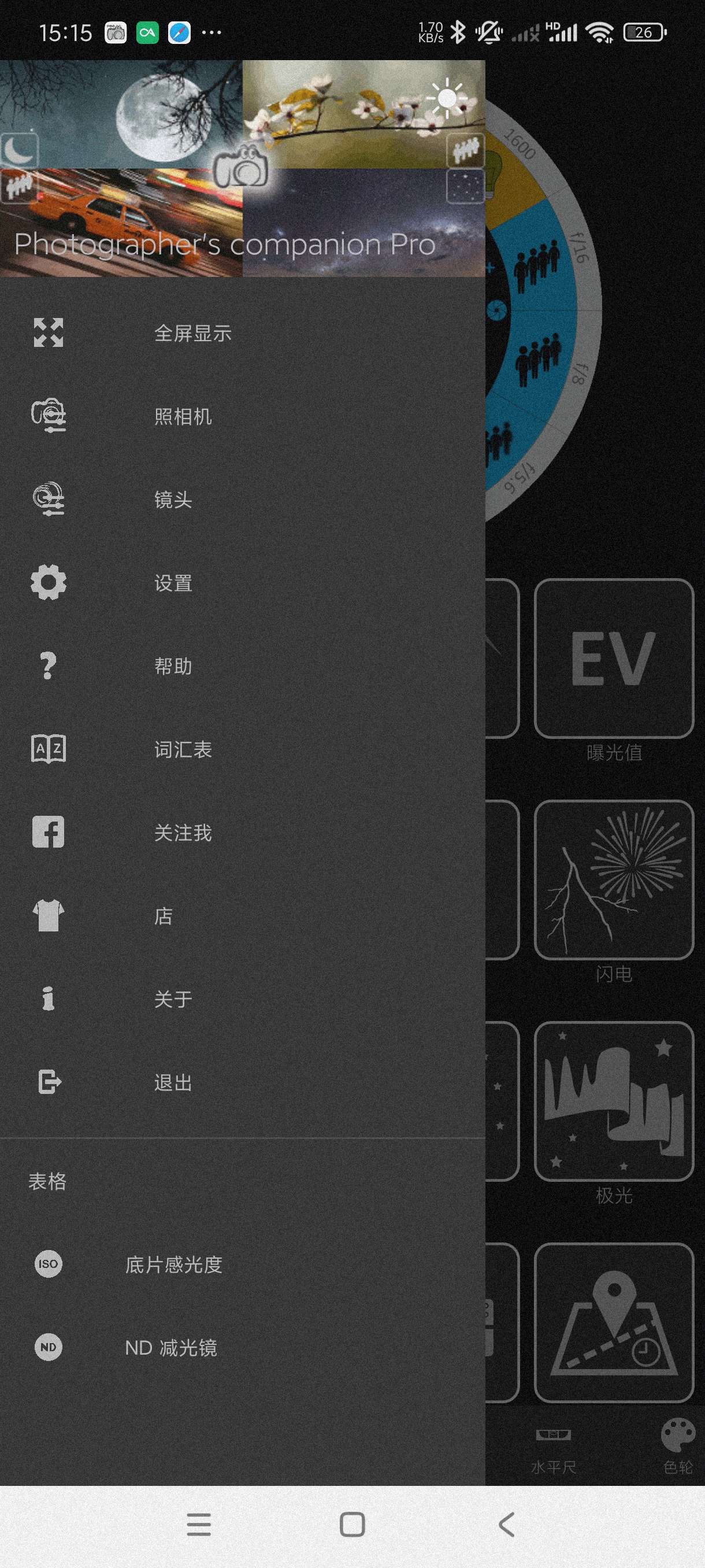Image resolution: width=705 pixels, height=1568 pixels.
Task: Open 设置 from the drawer
Action: pos(173,583)
